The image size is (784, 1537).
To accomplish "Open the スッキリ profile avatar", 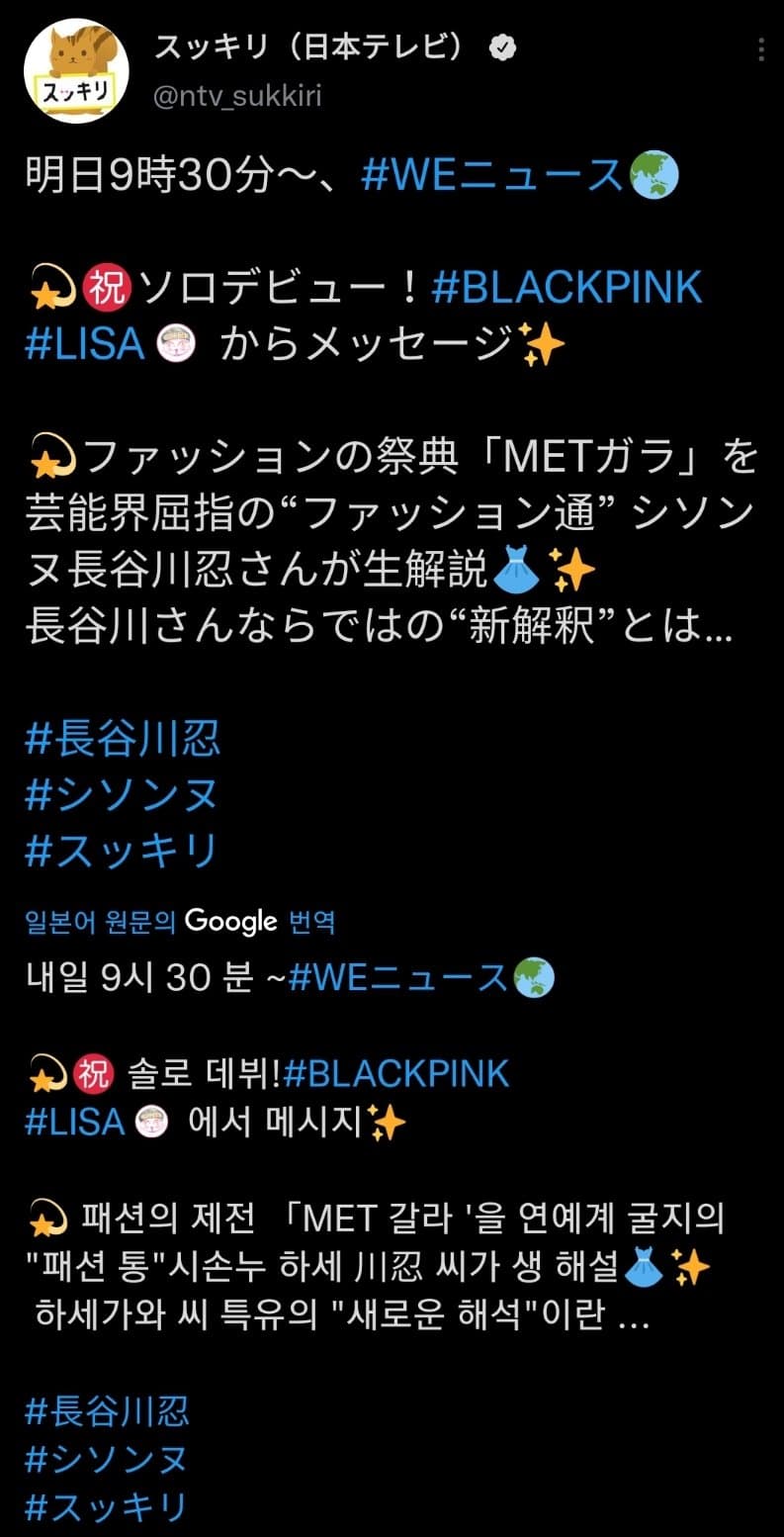I will pyautogui.click(x=76, y=67).
